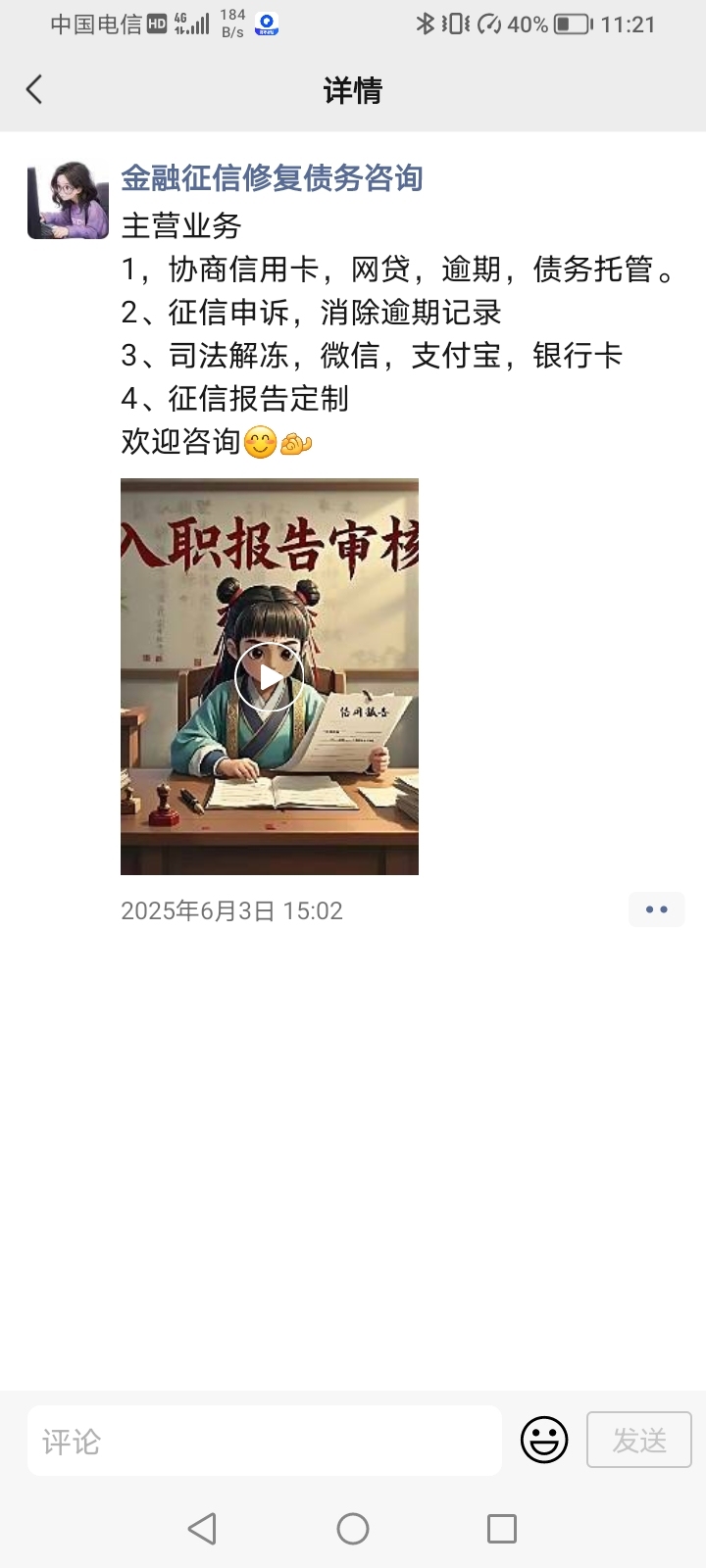Play the 入职报告审核 video

[x=269, y=676]
